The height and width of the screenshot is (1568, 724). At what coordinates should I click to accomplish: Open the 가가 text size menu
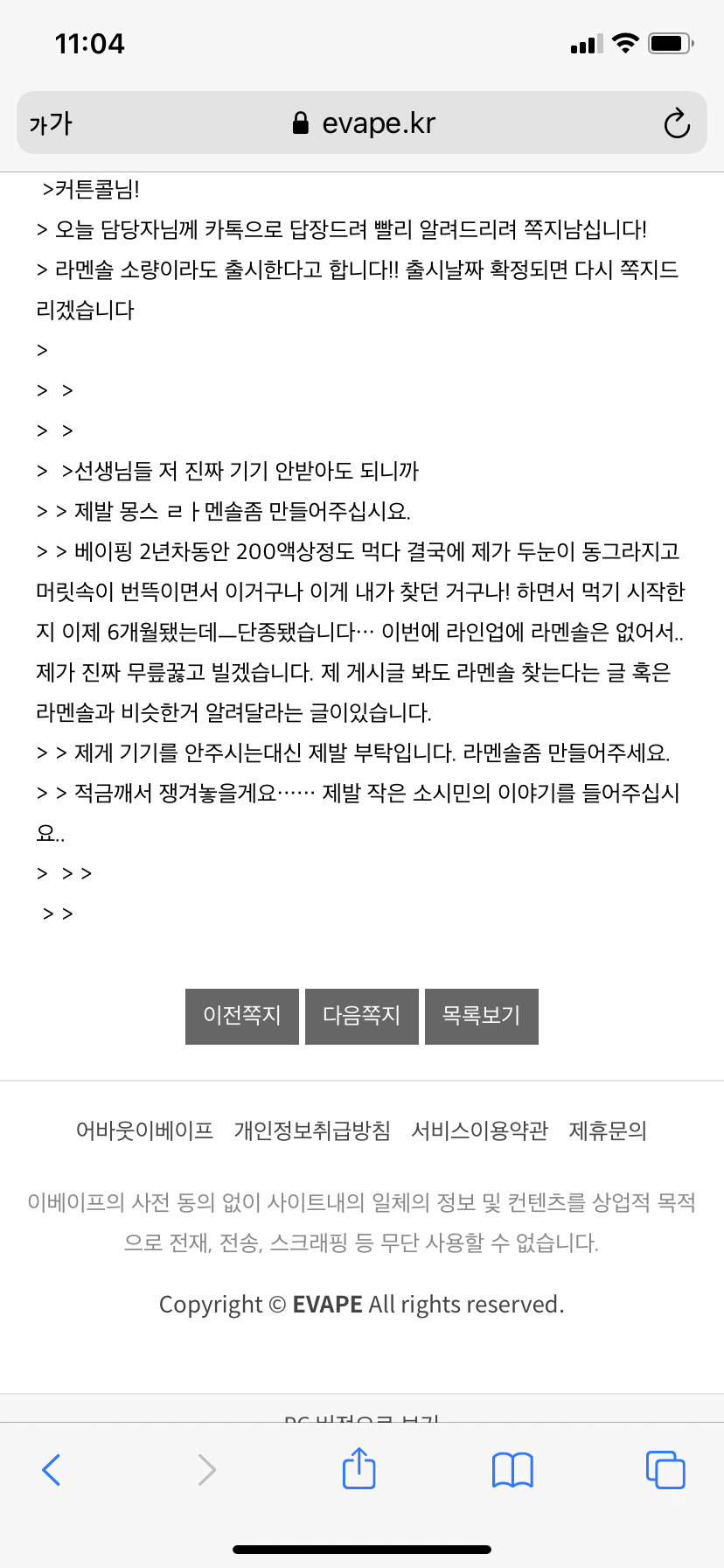[51, 123]
